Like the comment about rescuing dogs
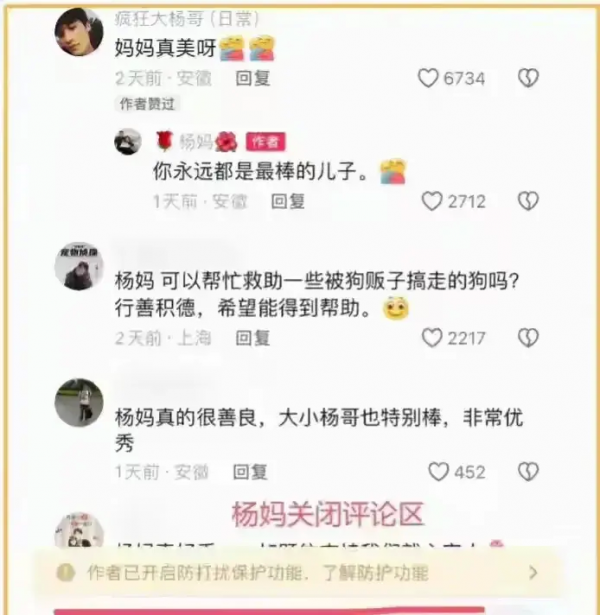 (432, 338)
